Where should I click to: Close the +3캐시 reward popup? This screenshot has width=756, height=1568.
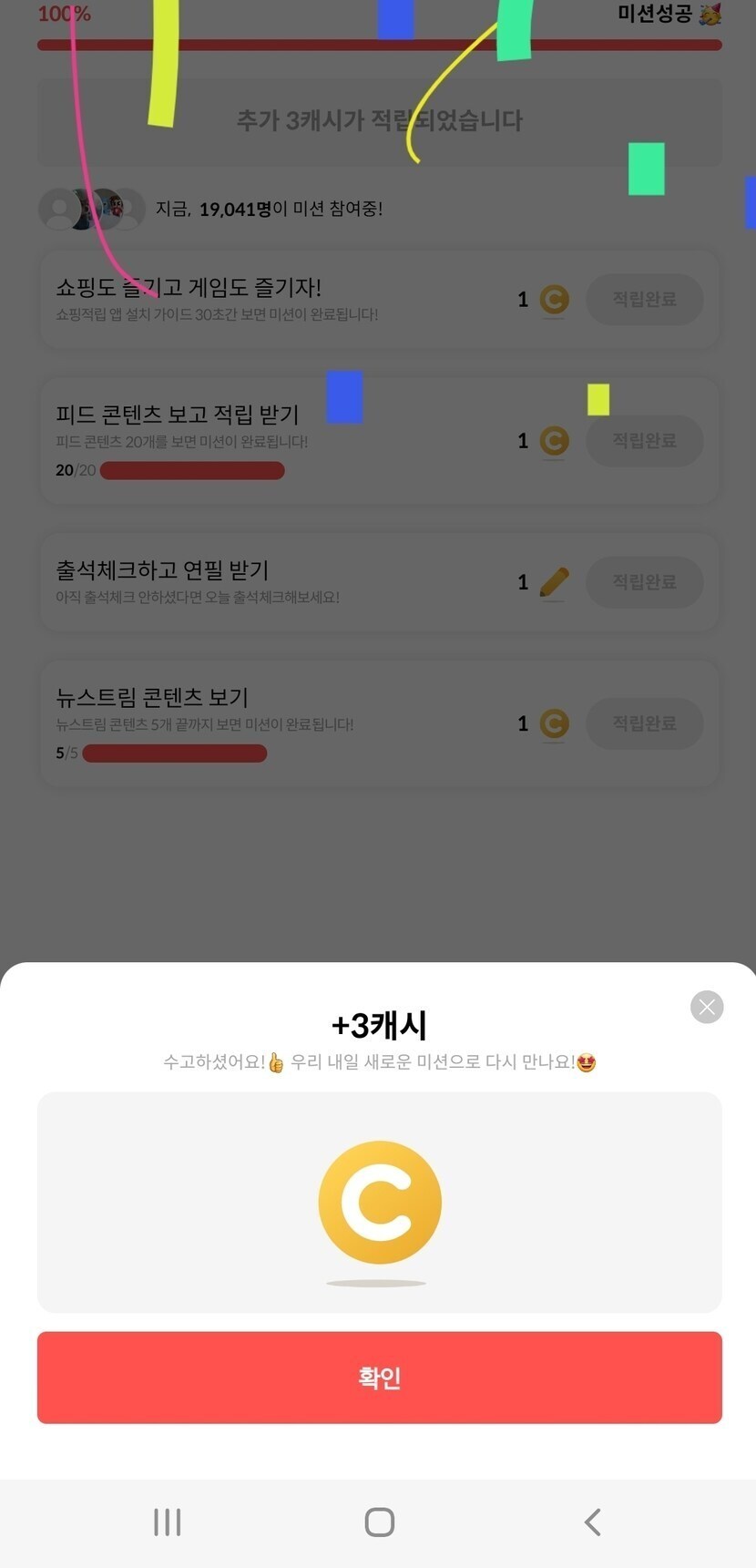[707, 1007]
